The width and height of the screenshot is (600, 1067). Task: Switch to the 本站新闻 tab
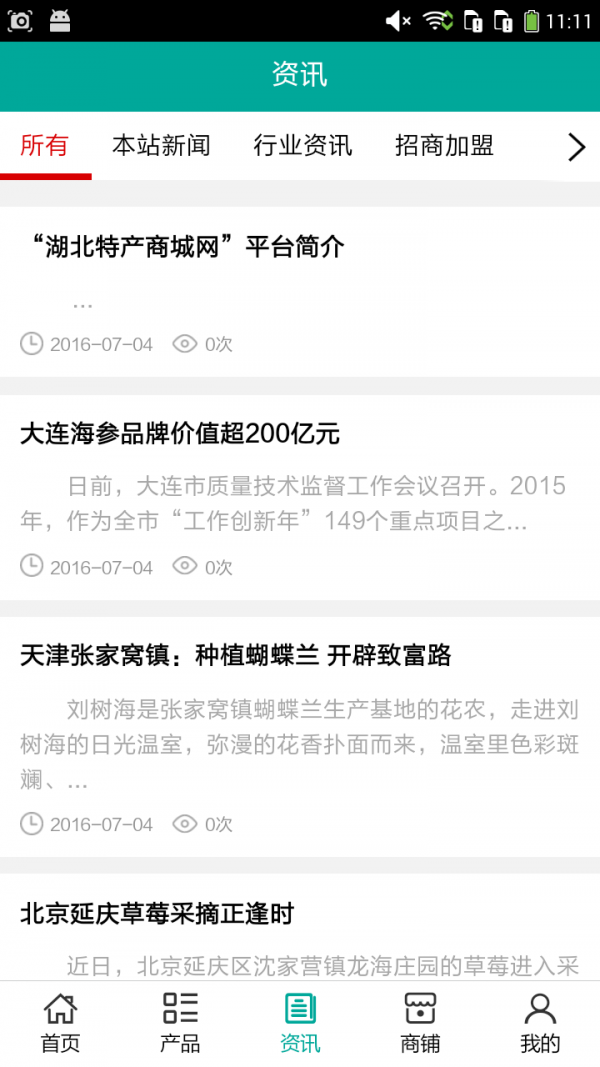tap(161, 146)
